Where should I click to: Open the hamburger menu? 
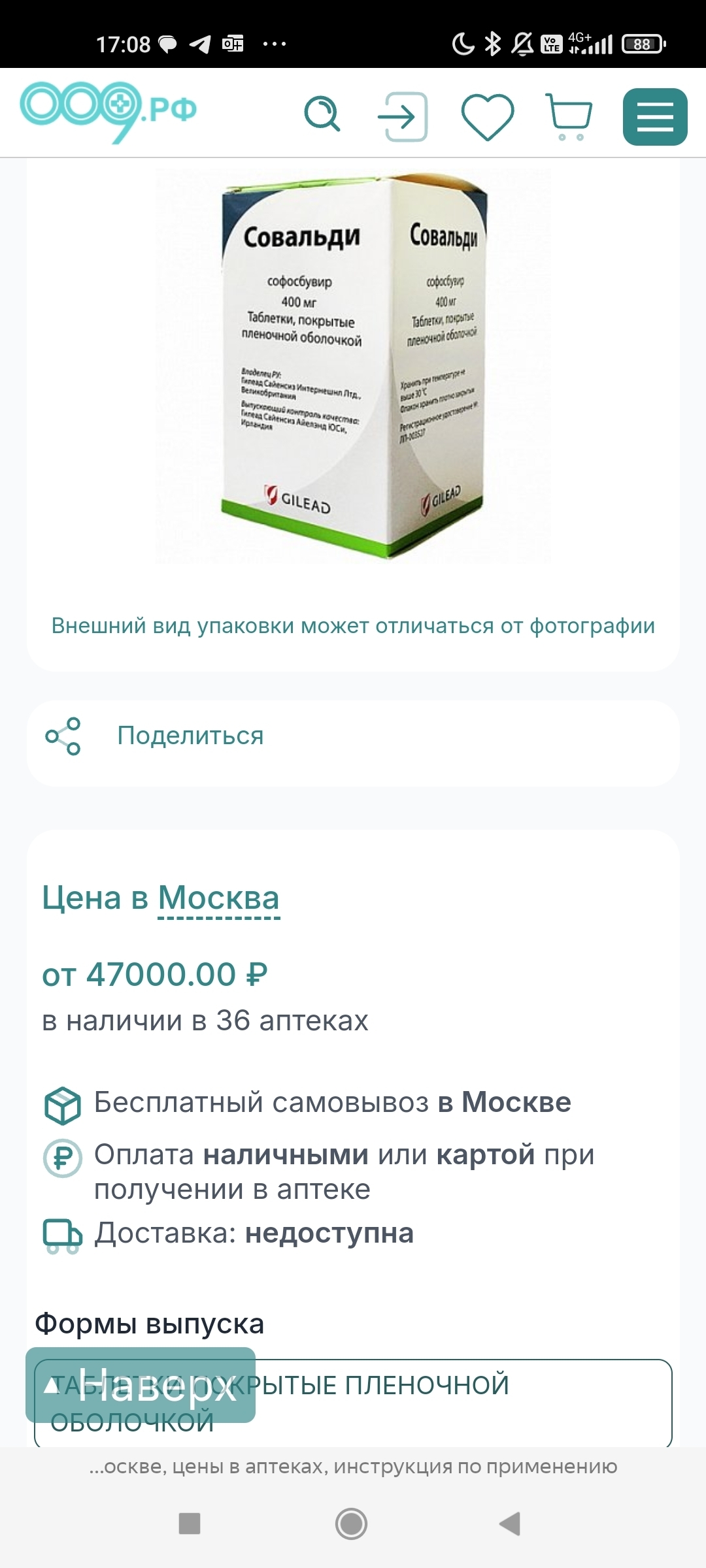654,117
